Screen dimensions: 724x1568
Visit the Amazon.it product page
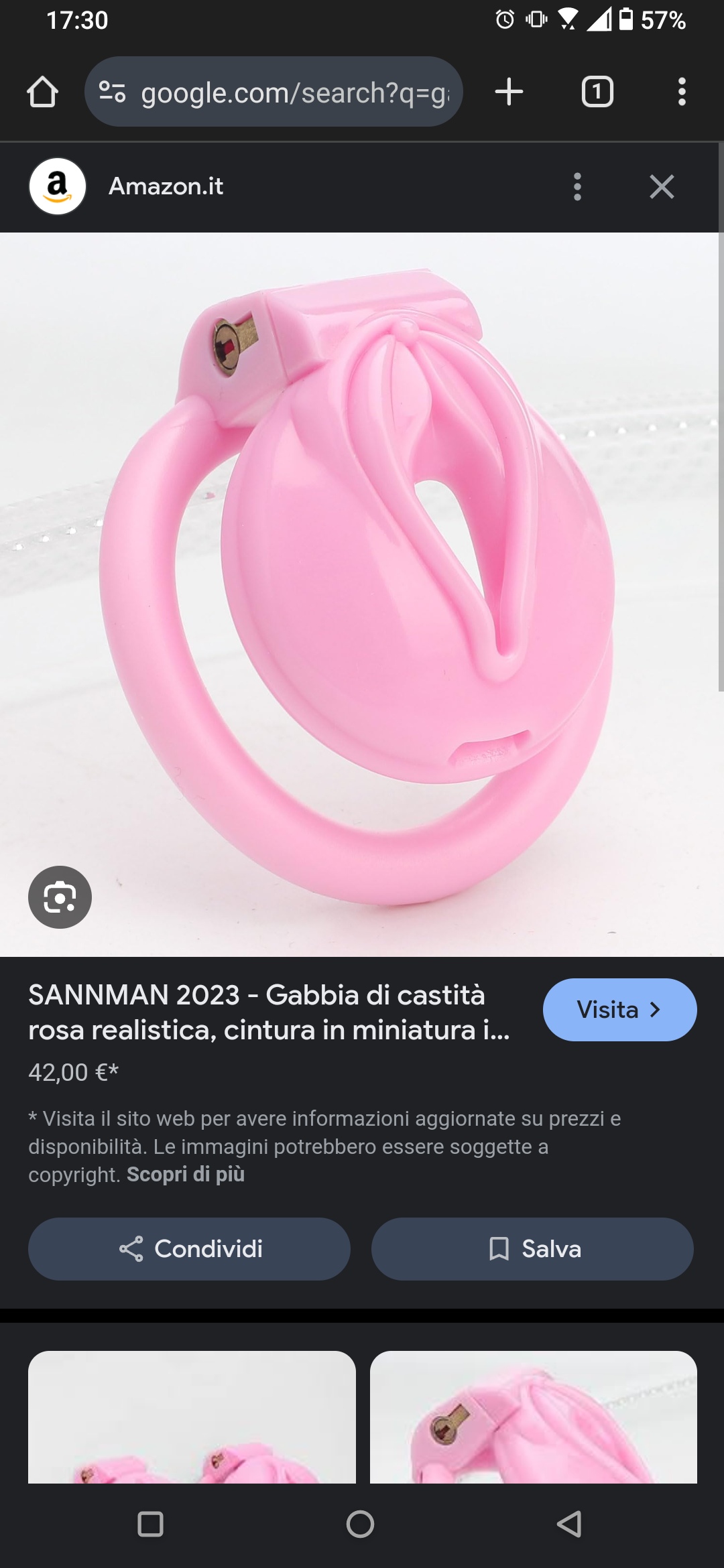click(x=619, y=1010)
